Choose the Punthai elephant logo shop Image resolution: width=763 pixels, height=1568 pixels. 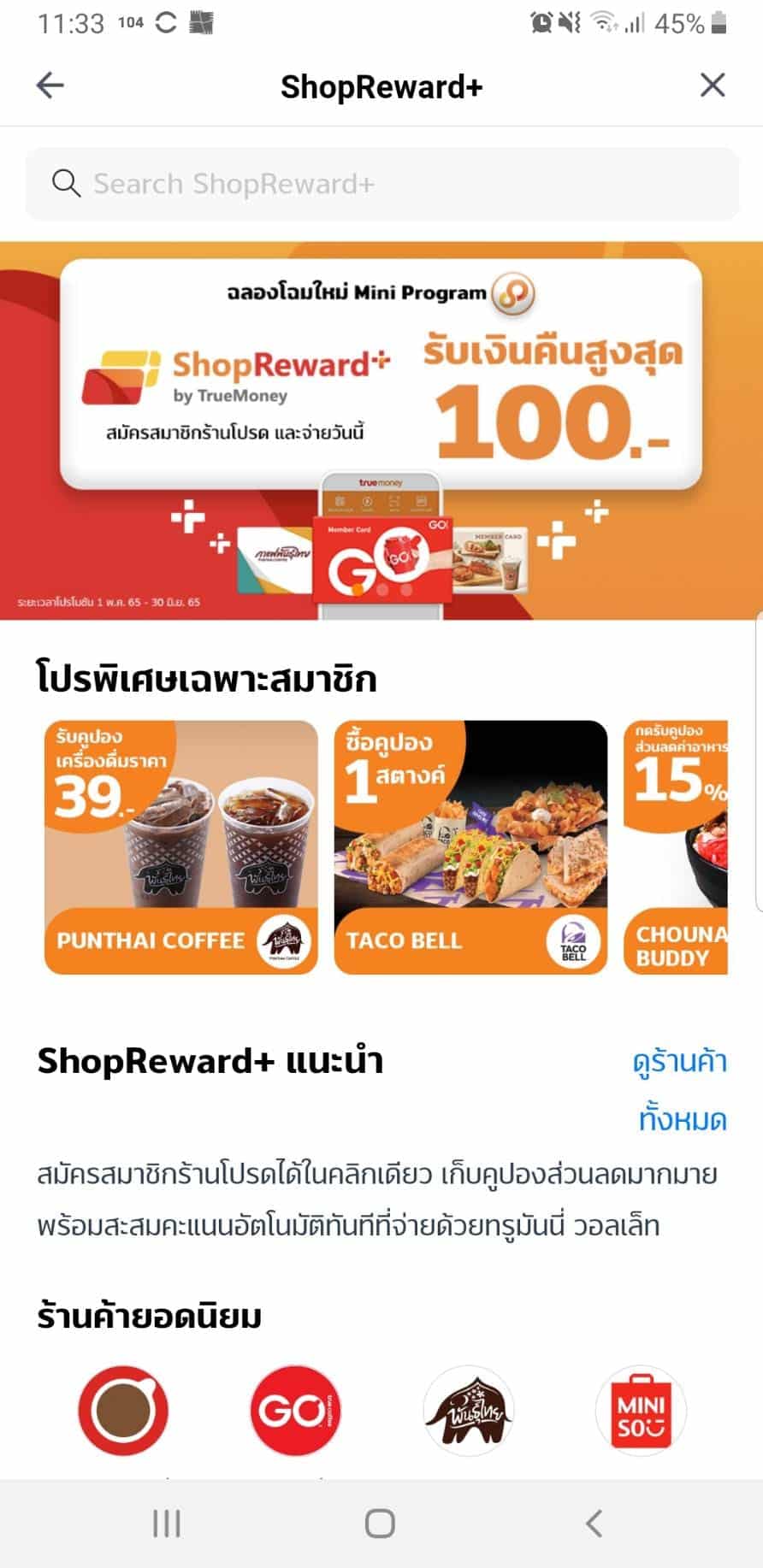[468, 1410]
